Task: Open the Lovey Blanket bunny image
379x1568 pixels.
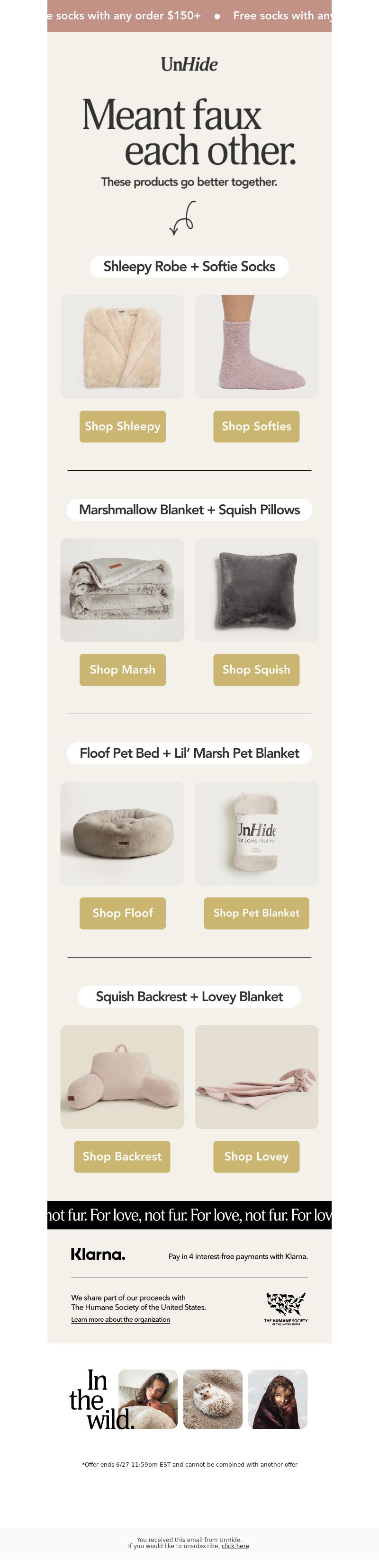Action: (256, 1077)
